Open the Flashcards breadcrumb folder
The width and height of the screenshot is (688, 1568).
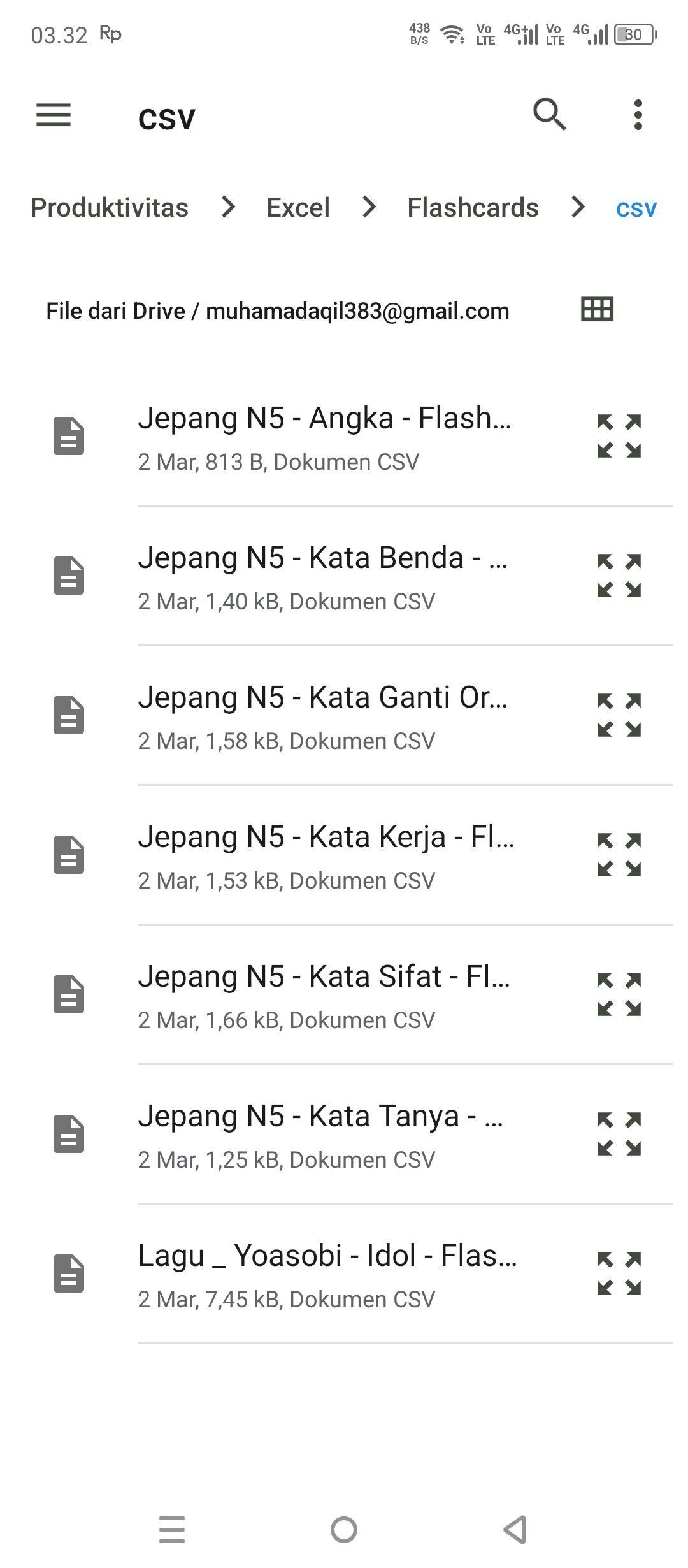click(473, 207)
